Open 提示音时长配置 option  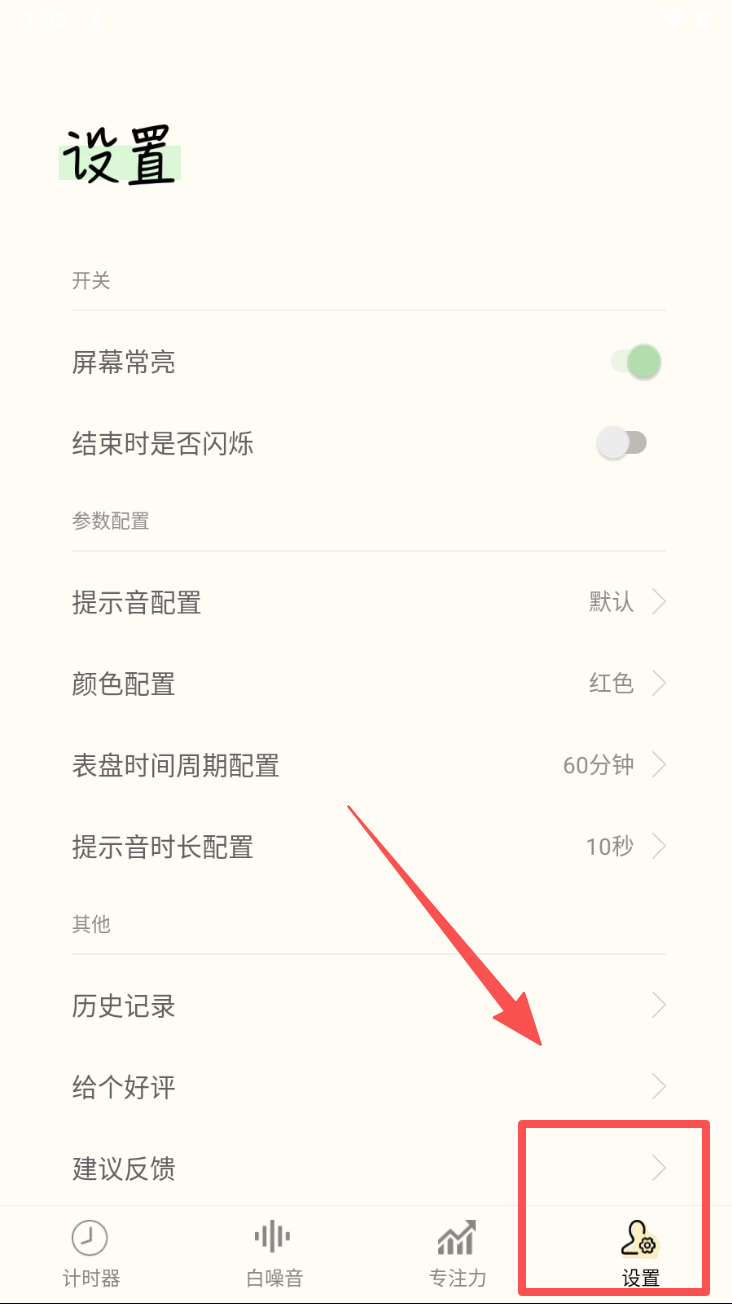point(368,847)
